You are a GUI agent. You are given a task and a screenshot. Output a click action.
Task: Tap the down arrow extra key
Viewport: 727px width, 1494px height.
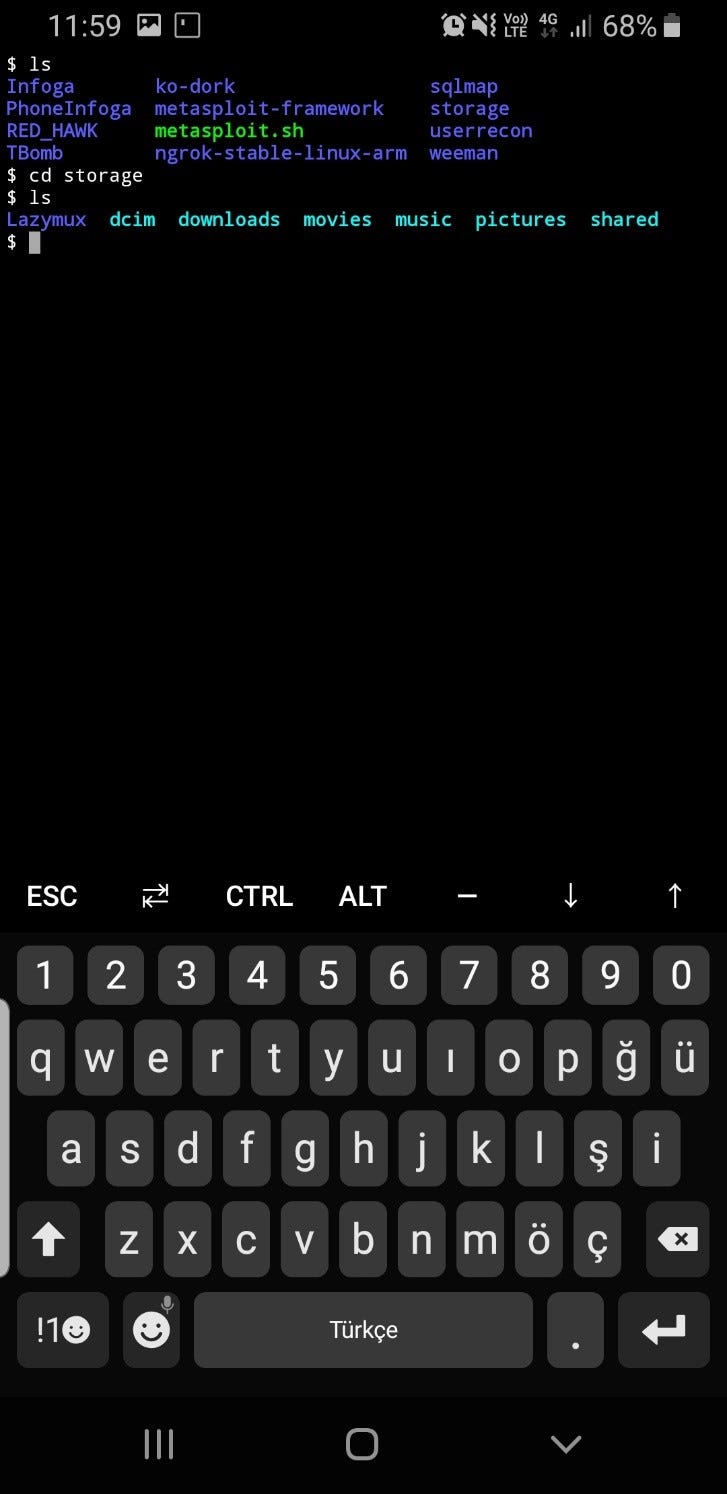[570, 896]
